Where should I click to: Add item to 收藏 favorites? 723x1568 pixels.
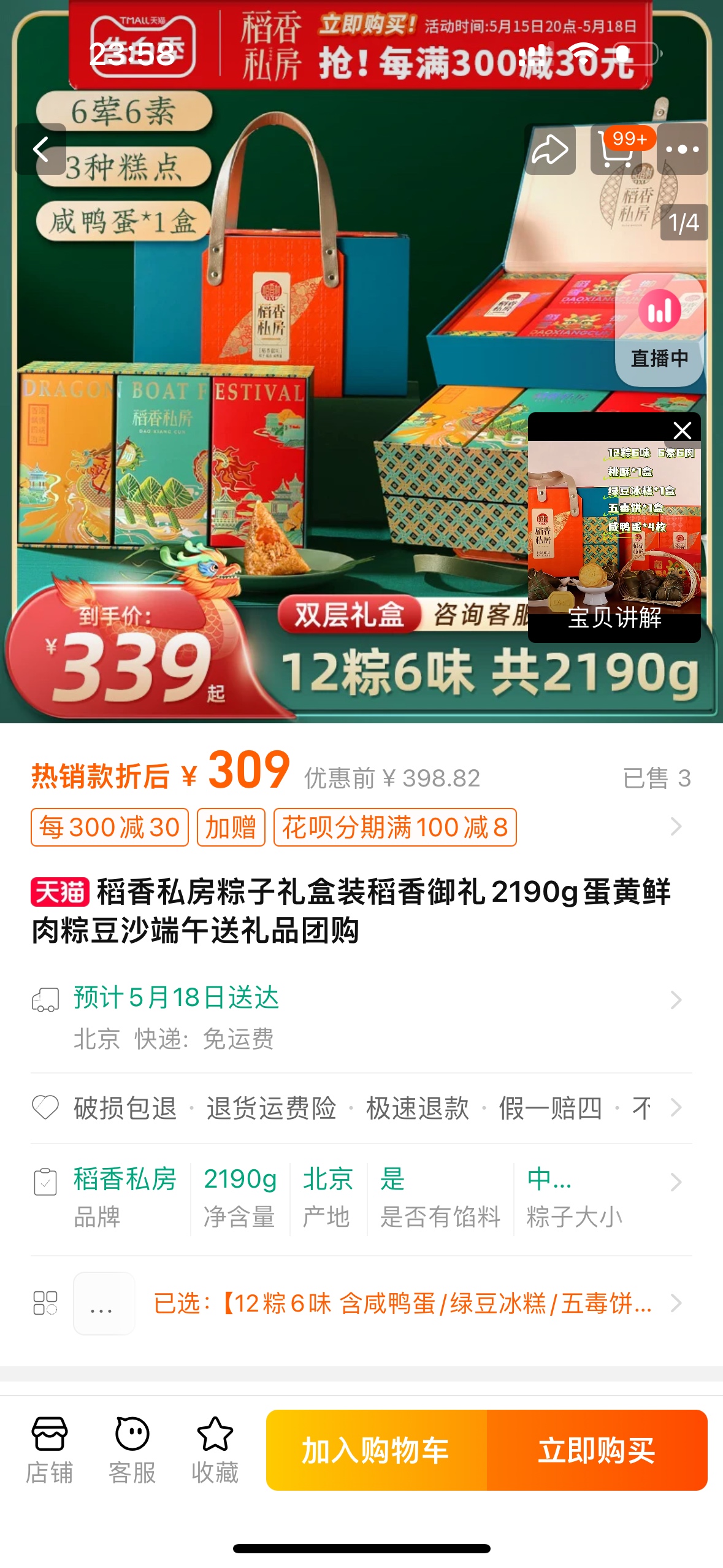[215, 1450]
